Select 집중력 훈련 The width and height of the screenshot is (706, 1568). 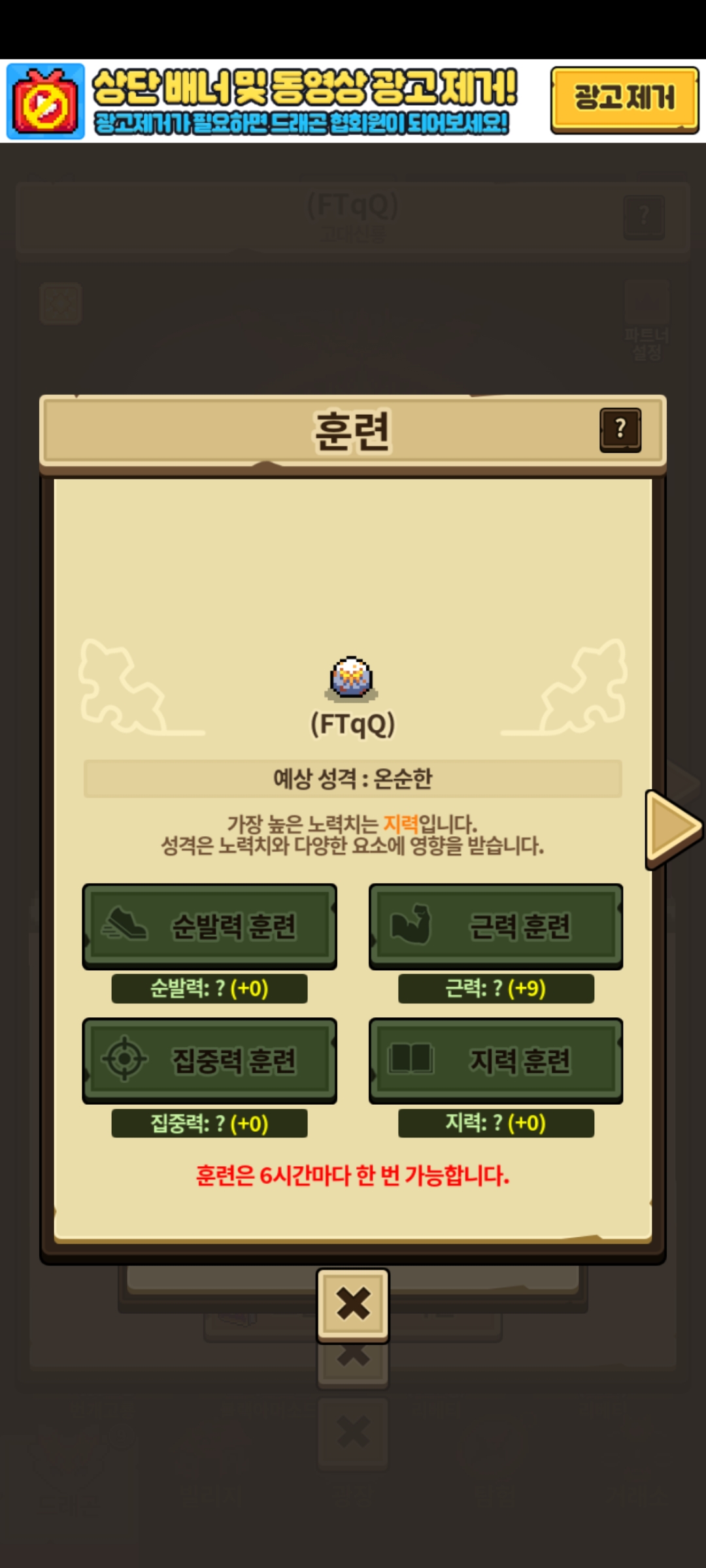tap(209, 1060)
